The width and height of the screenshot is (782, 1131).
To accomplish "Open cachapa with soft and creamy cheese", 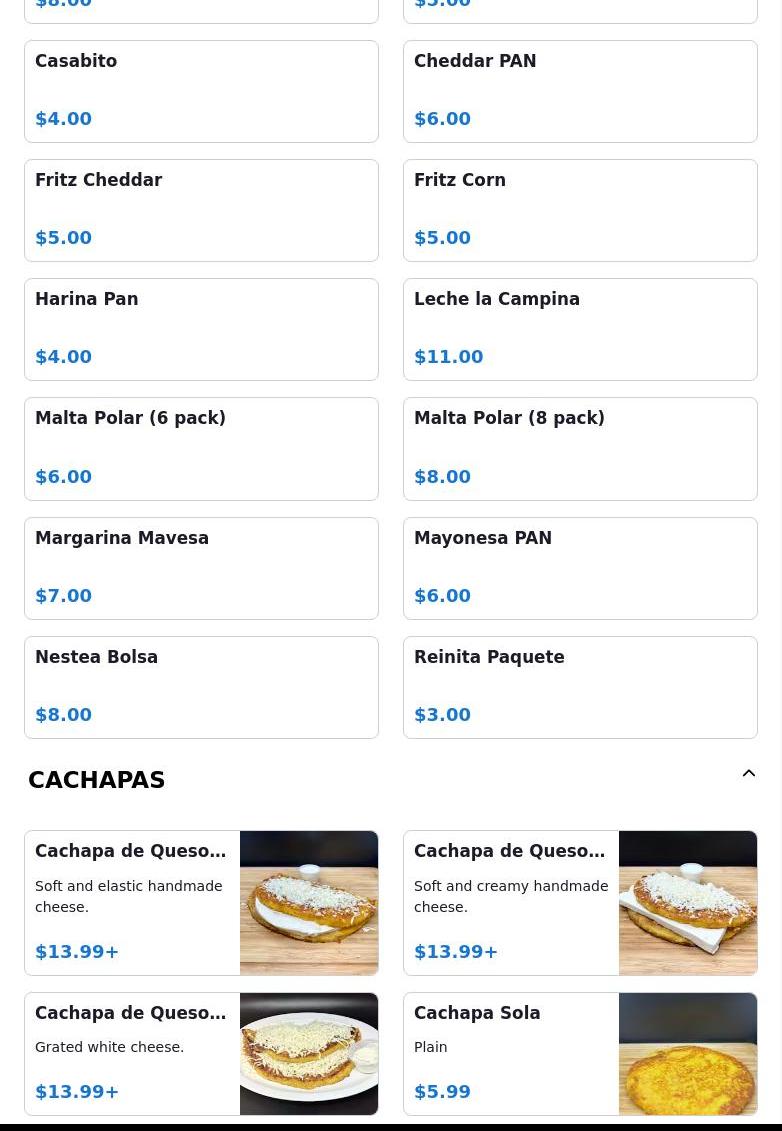I will pos(580,902).
